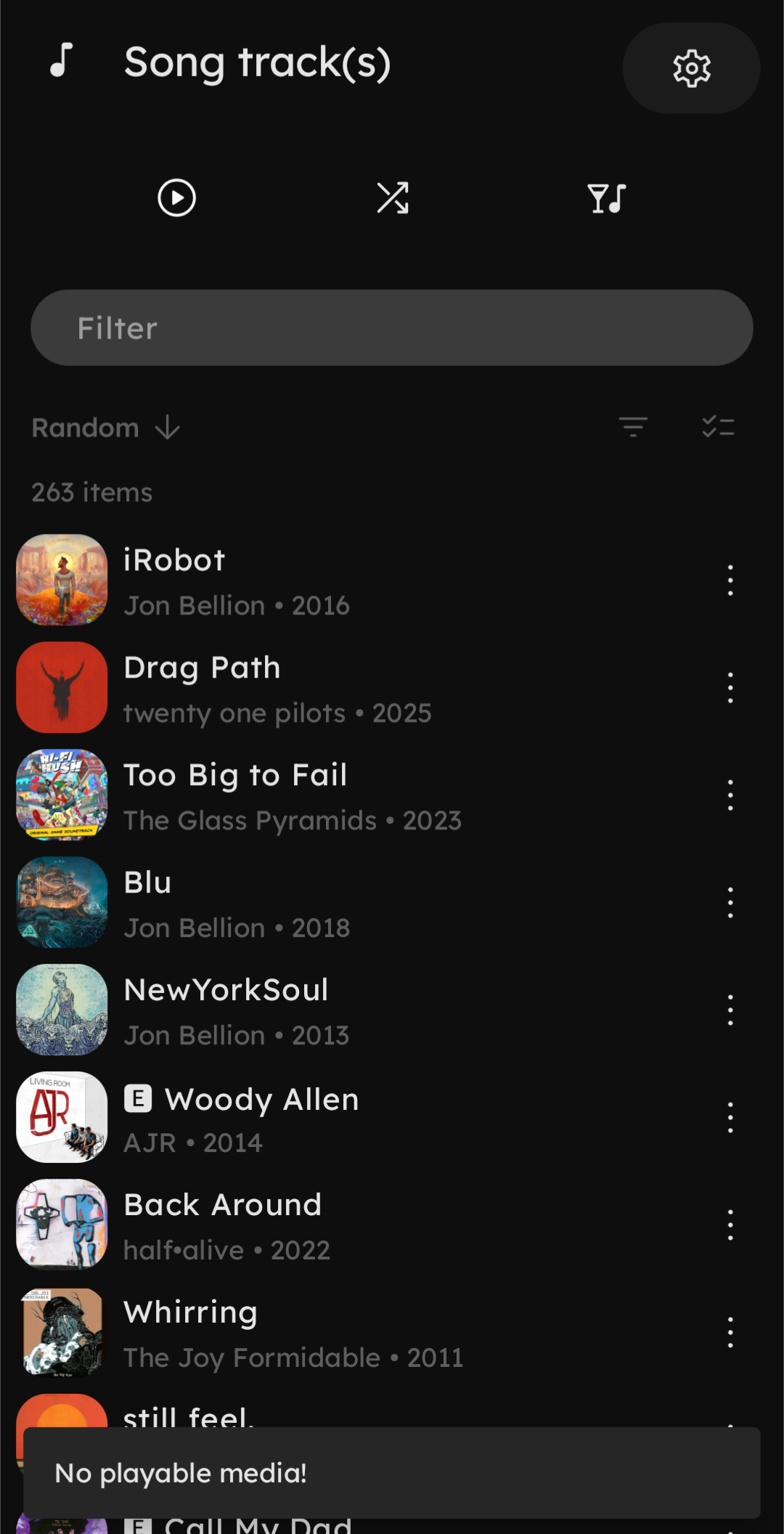Image resolution: width=784 pixels, height=1534 pixels.
Task: Shuffle all song tracks
Action: point(392,198)
